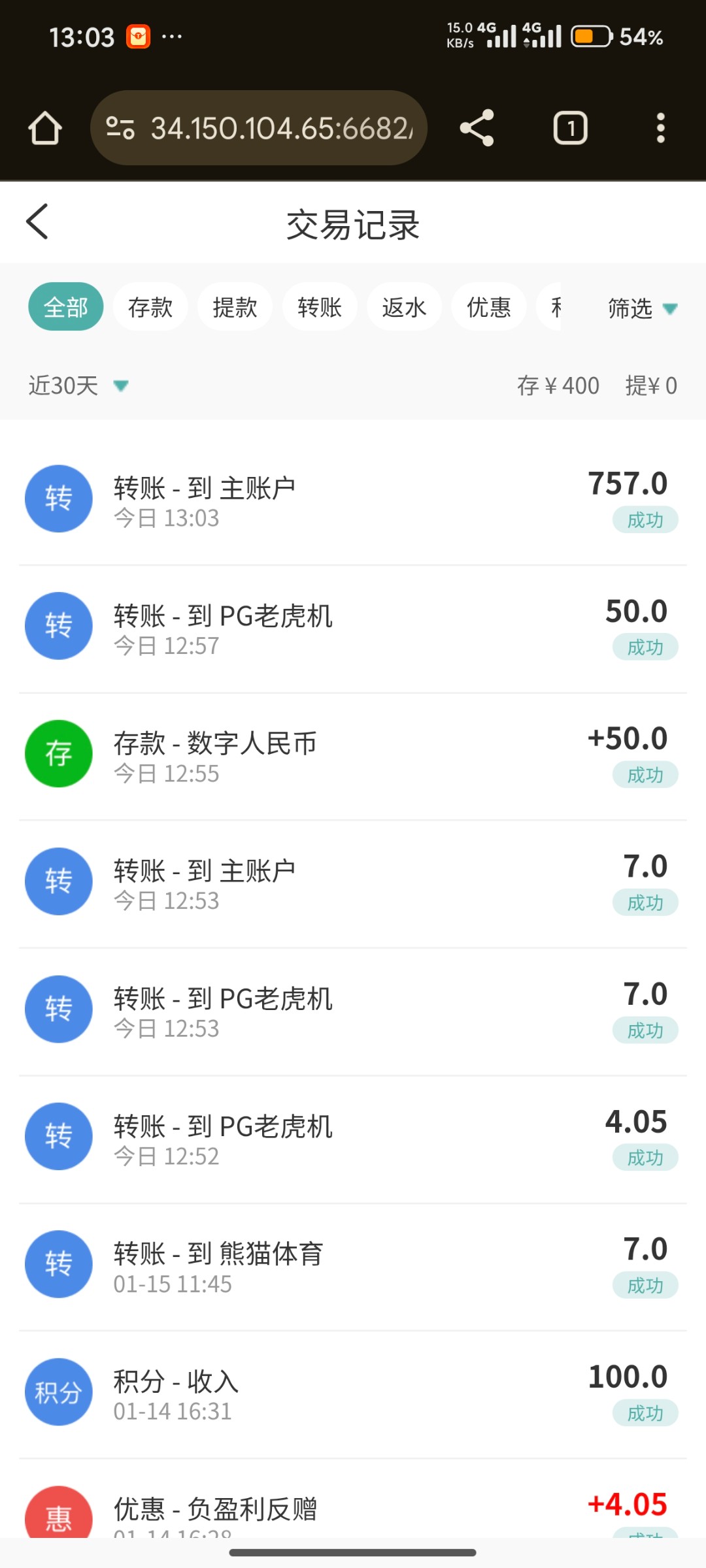Open the 757.0 transfer to 主账户 record
The height and width of the screenshot is (1568, 706).
point(353,500)
